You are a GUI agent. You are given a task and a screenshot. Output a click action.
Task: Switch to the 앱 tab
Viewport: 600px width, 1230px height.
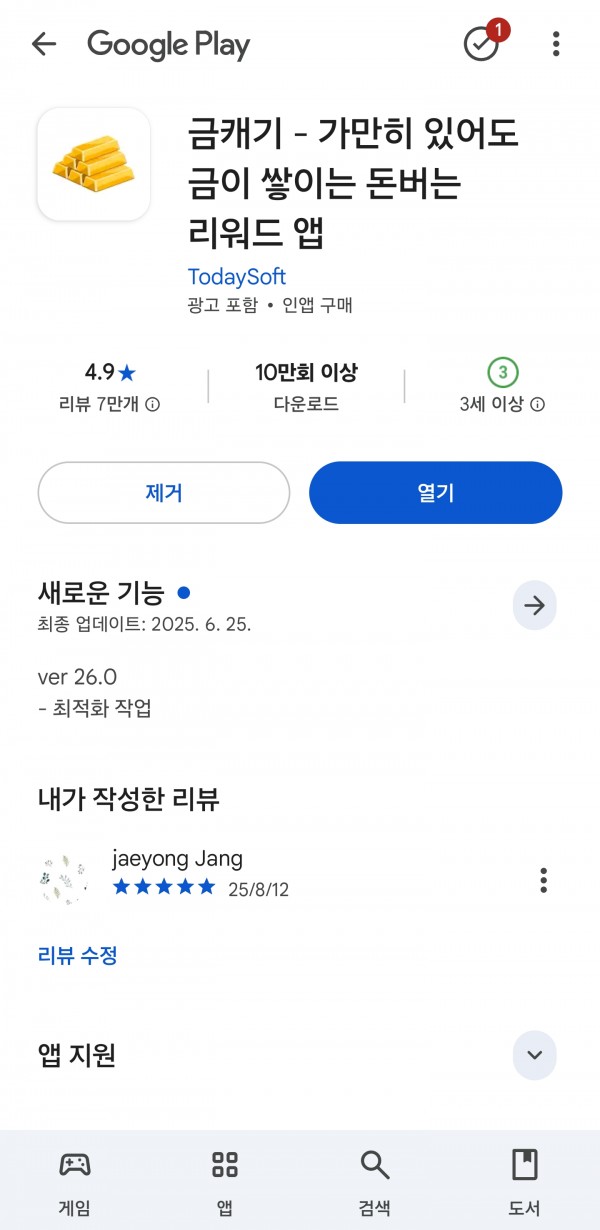225,1180
